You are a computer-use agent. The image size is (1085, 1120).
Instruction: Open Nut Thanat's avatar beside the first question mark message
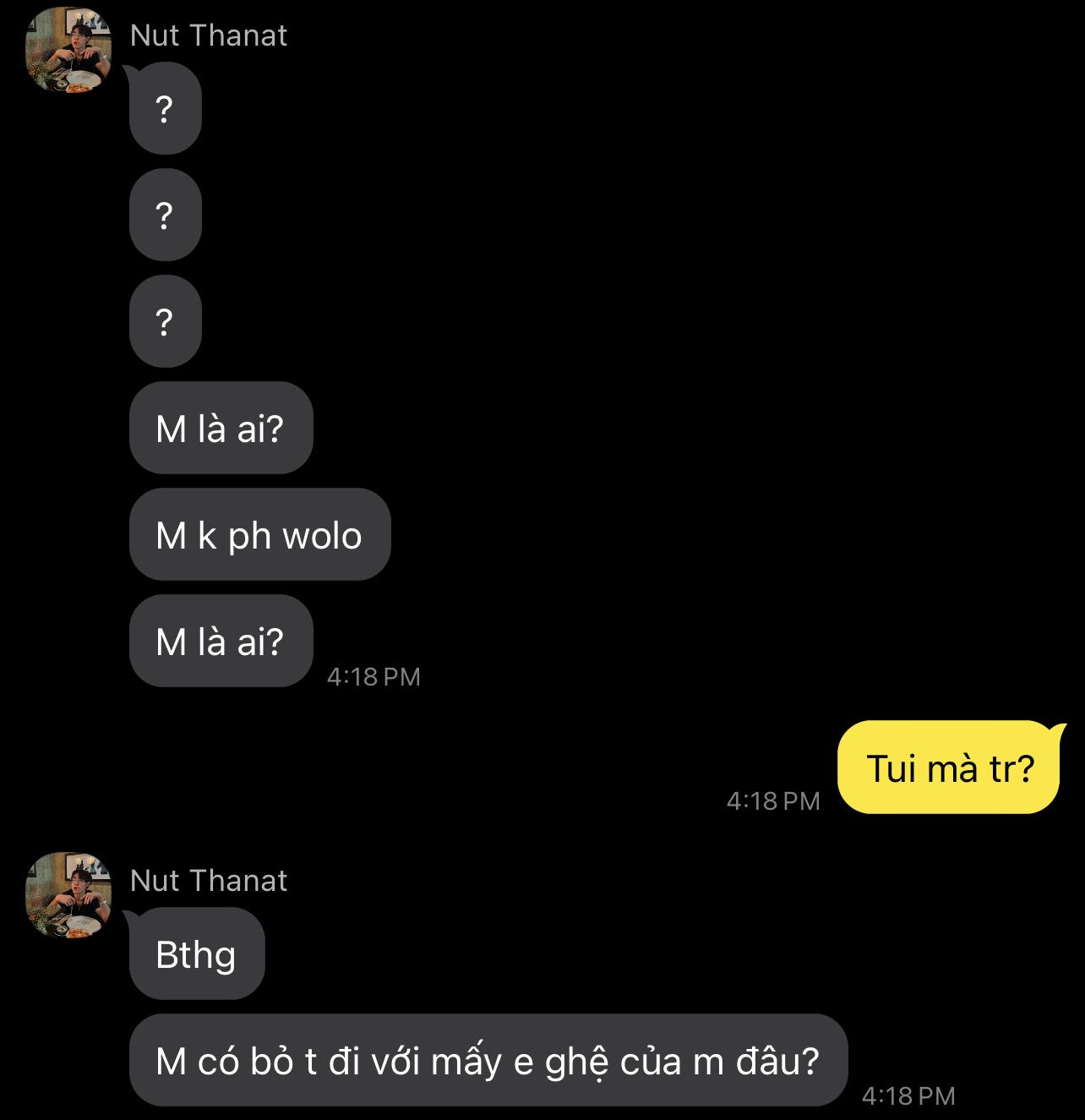pos(69,51)
